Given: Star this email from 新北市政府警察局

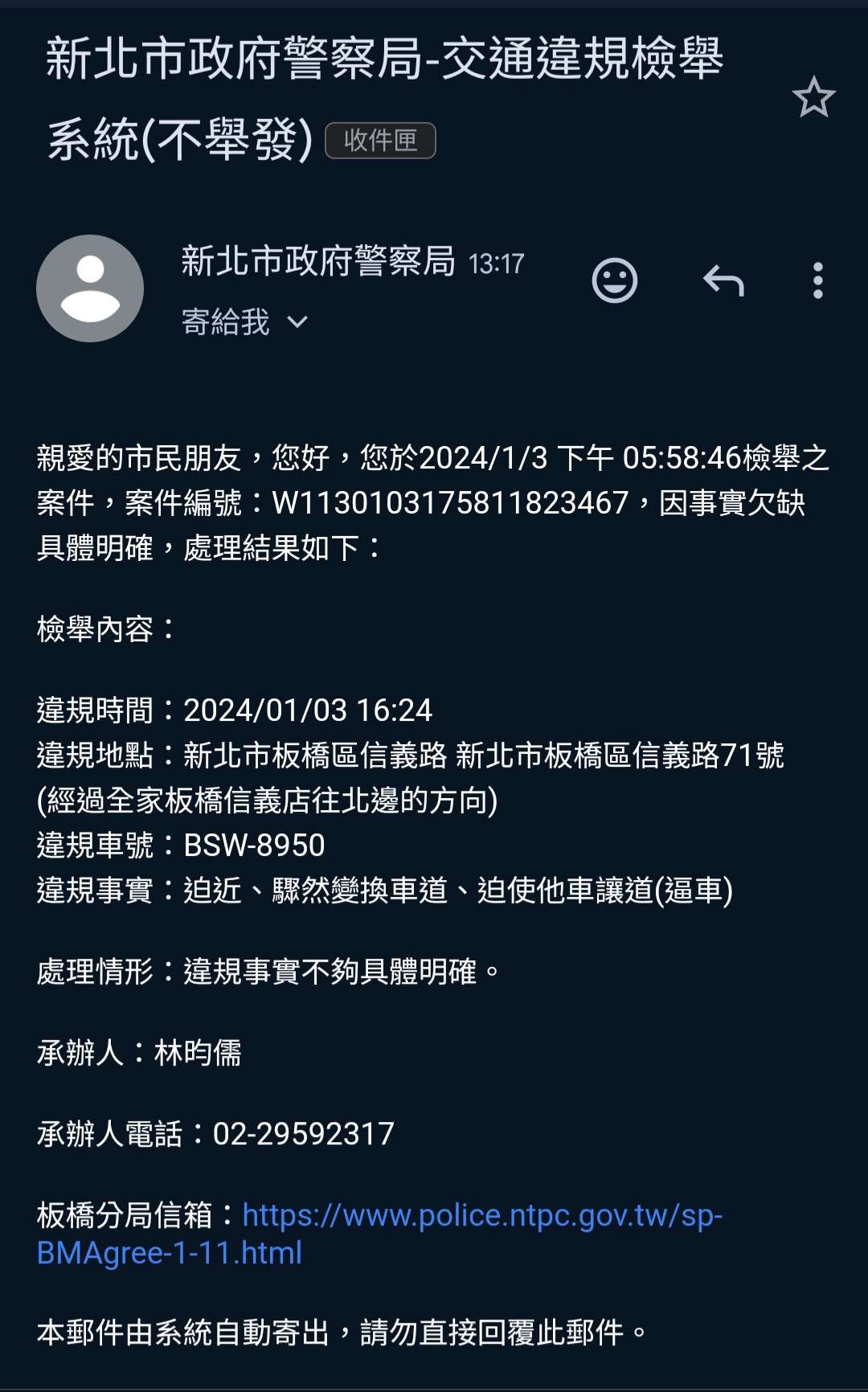Looking at the screenshot, I should click(x=813, y=97).
